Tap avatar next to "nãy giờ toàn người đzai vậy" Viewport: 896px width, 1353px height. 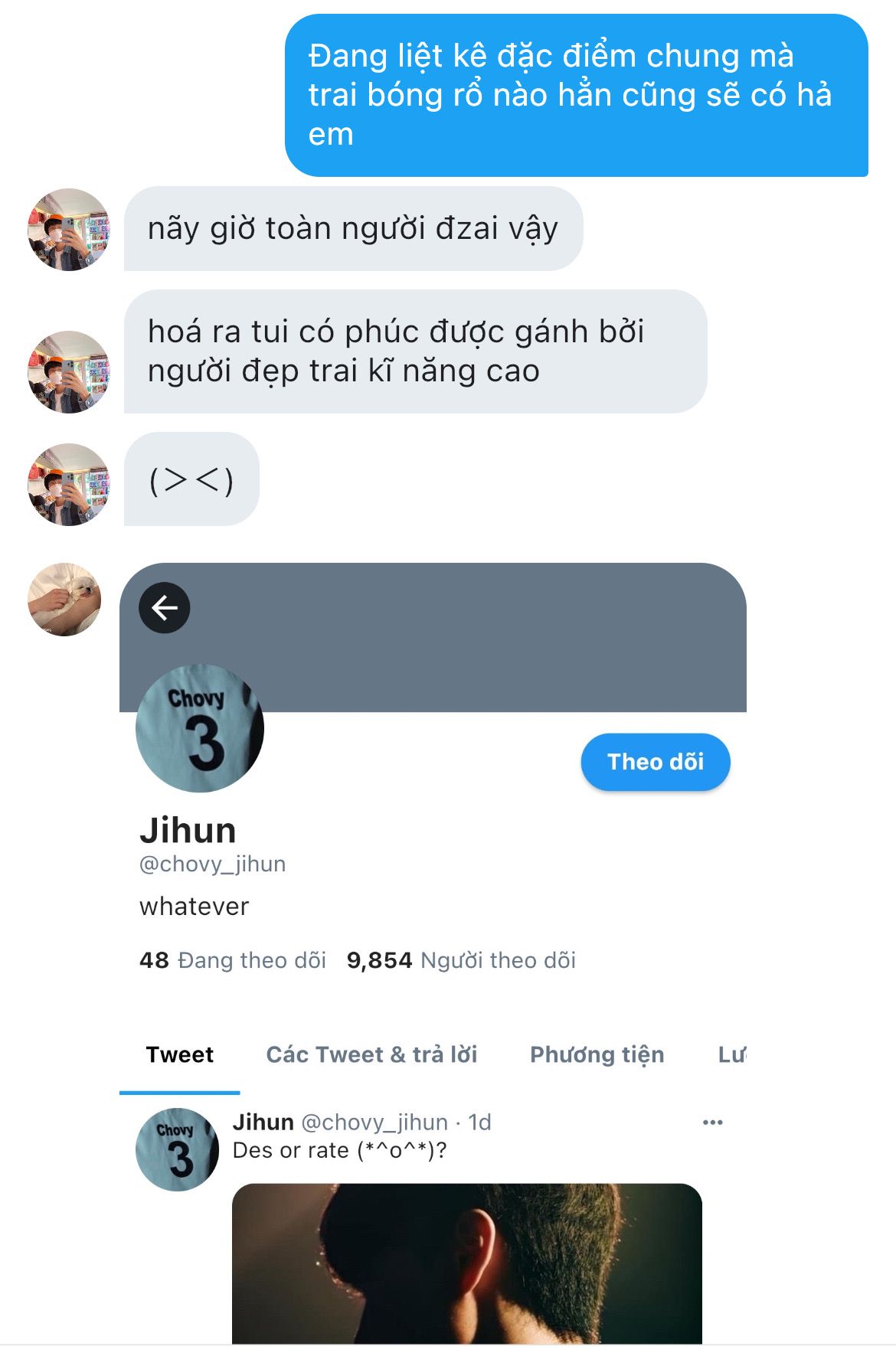(x=69, y=230)
